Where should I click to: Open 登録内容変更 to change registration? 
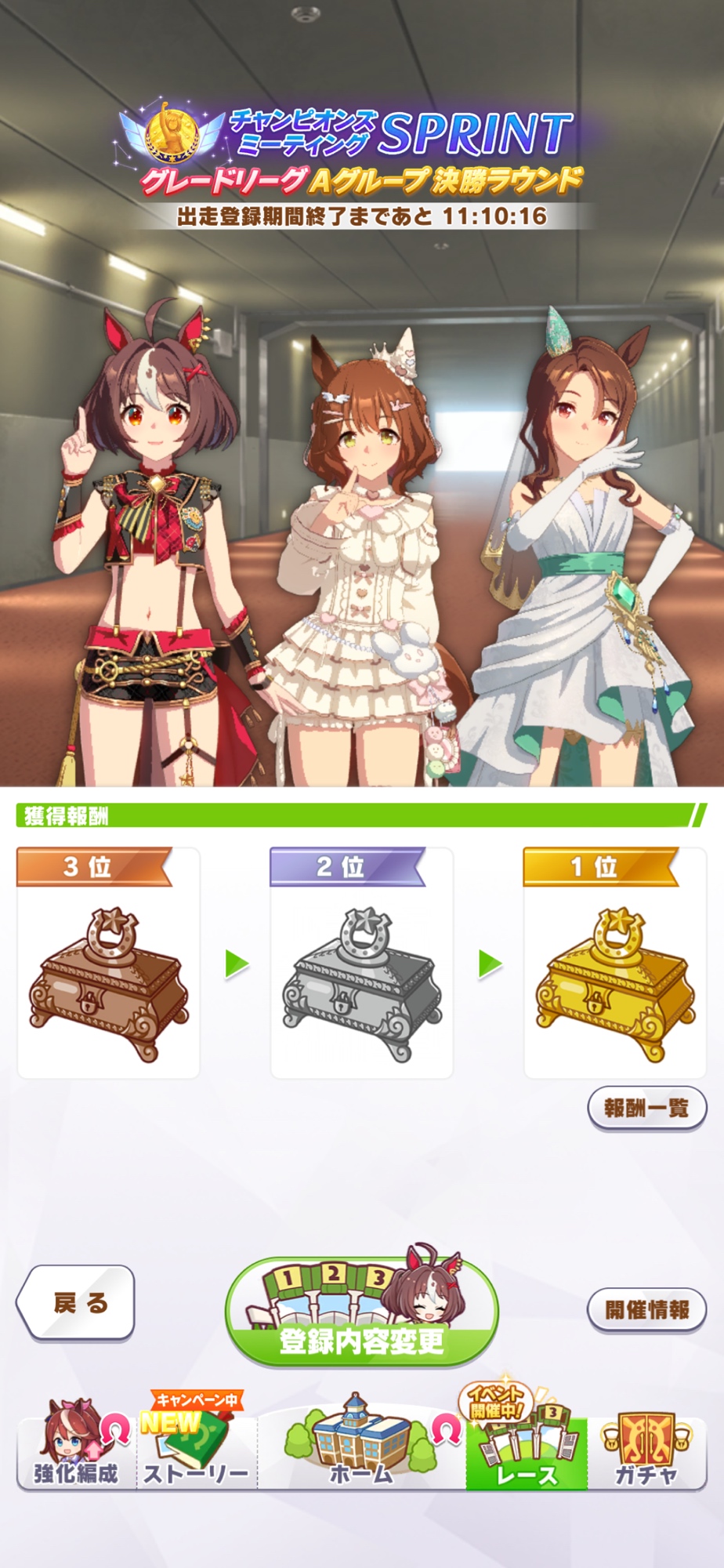click(x=361, y=1314)
